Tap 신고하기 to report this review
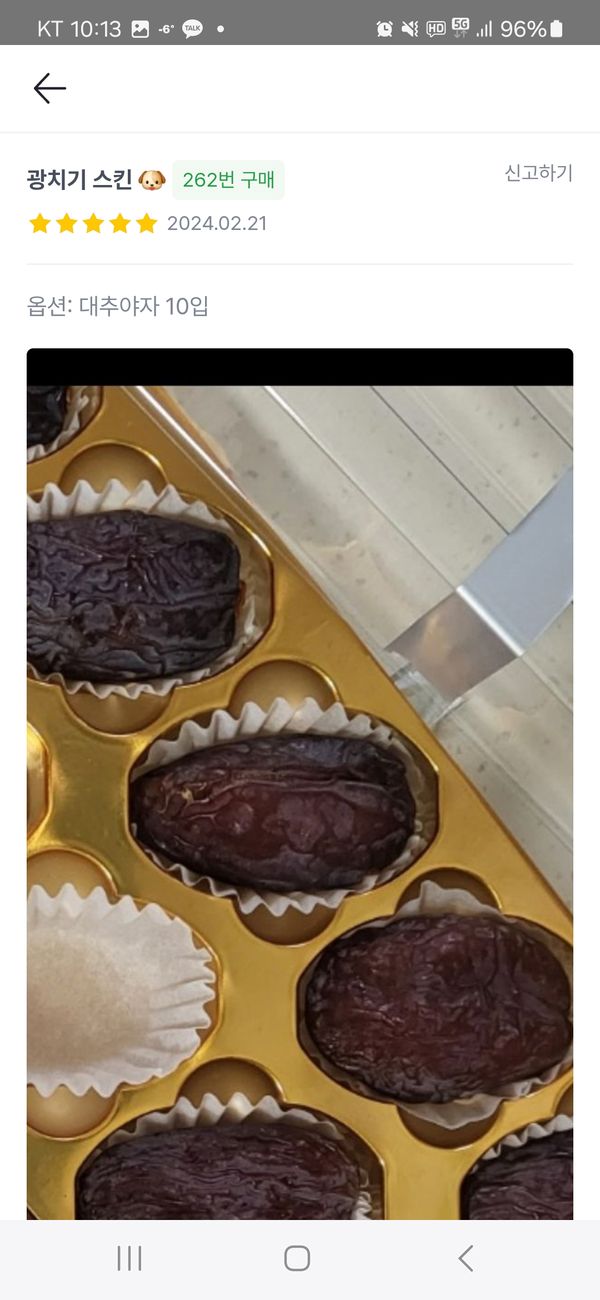The height and width of the screenshot is (1300, 600). (538, 173)
